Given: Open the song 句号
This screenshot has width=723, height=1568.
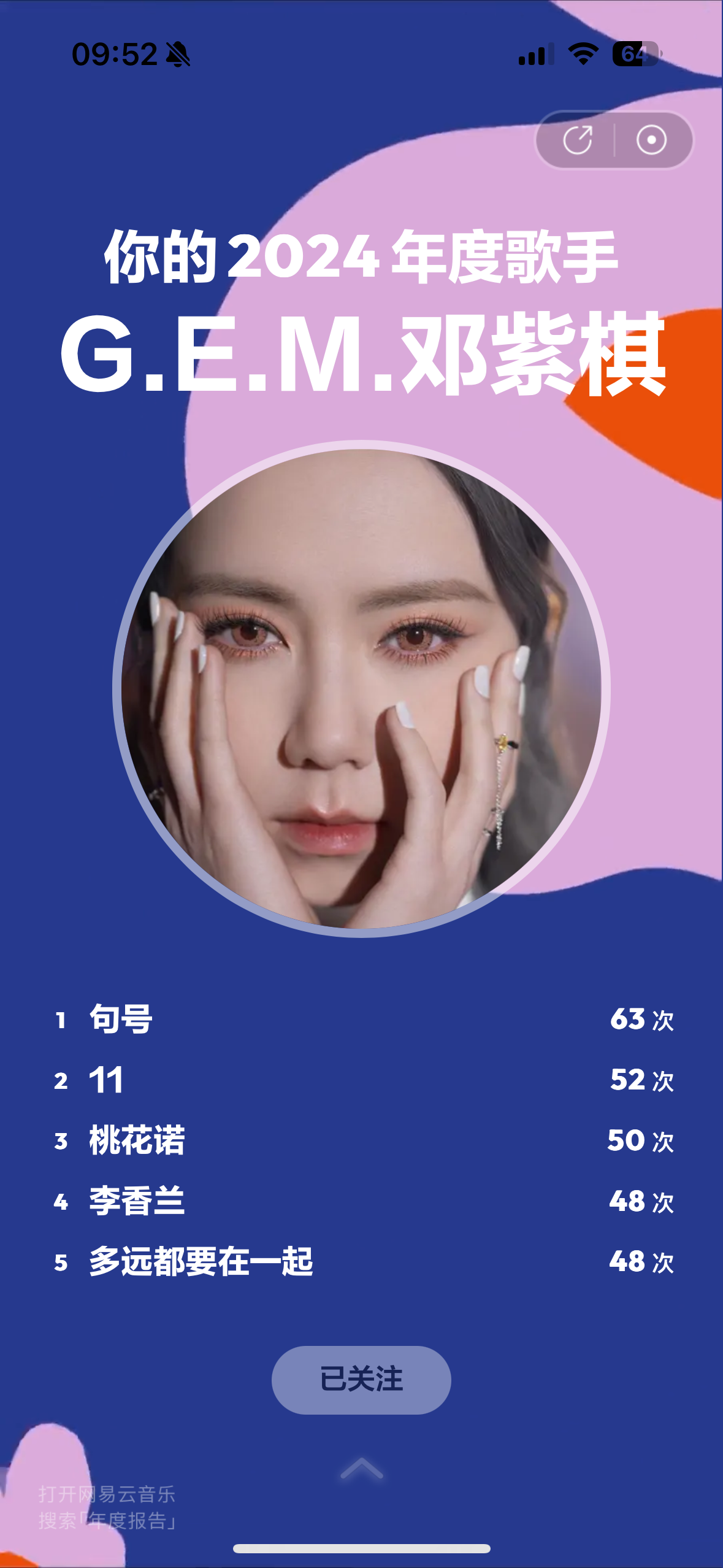Looking at the screenshot, I should 121,1019.
